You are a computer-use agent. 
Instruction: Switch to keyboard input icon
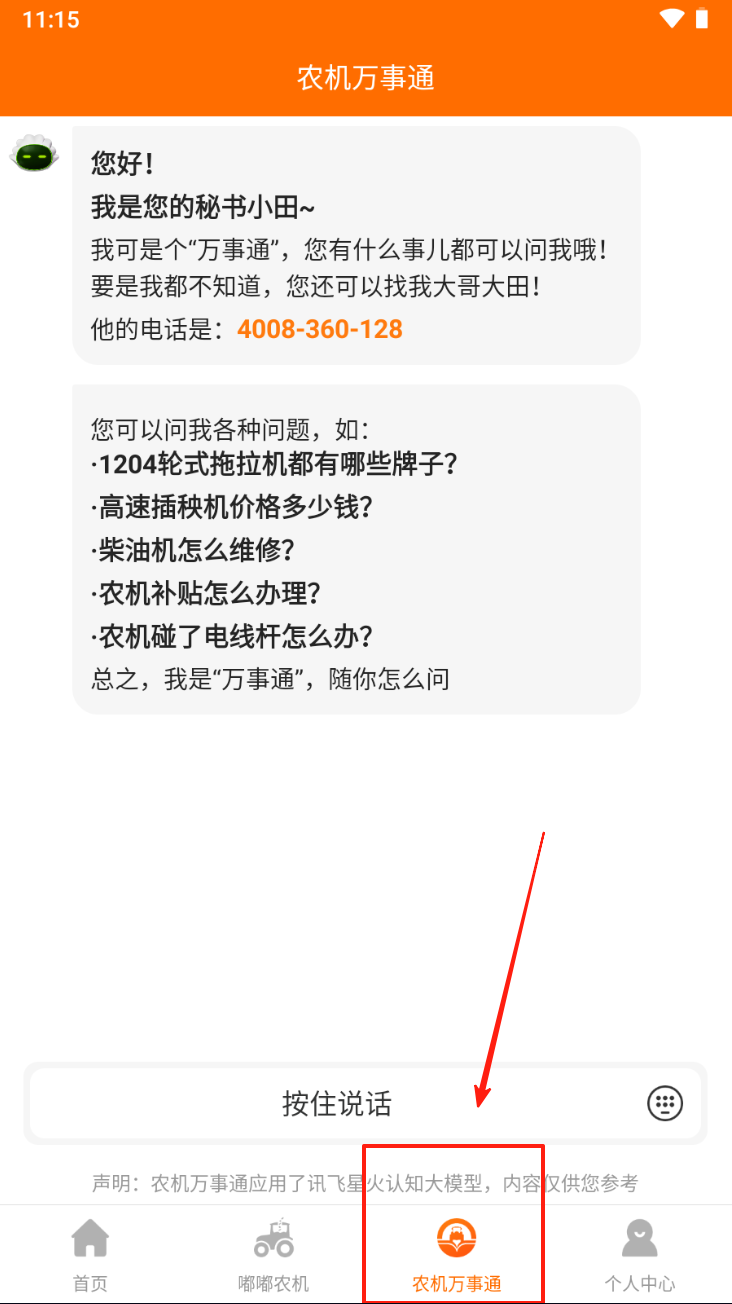coord(665,1103)
